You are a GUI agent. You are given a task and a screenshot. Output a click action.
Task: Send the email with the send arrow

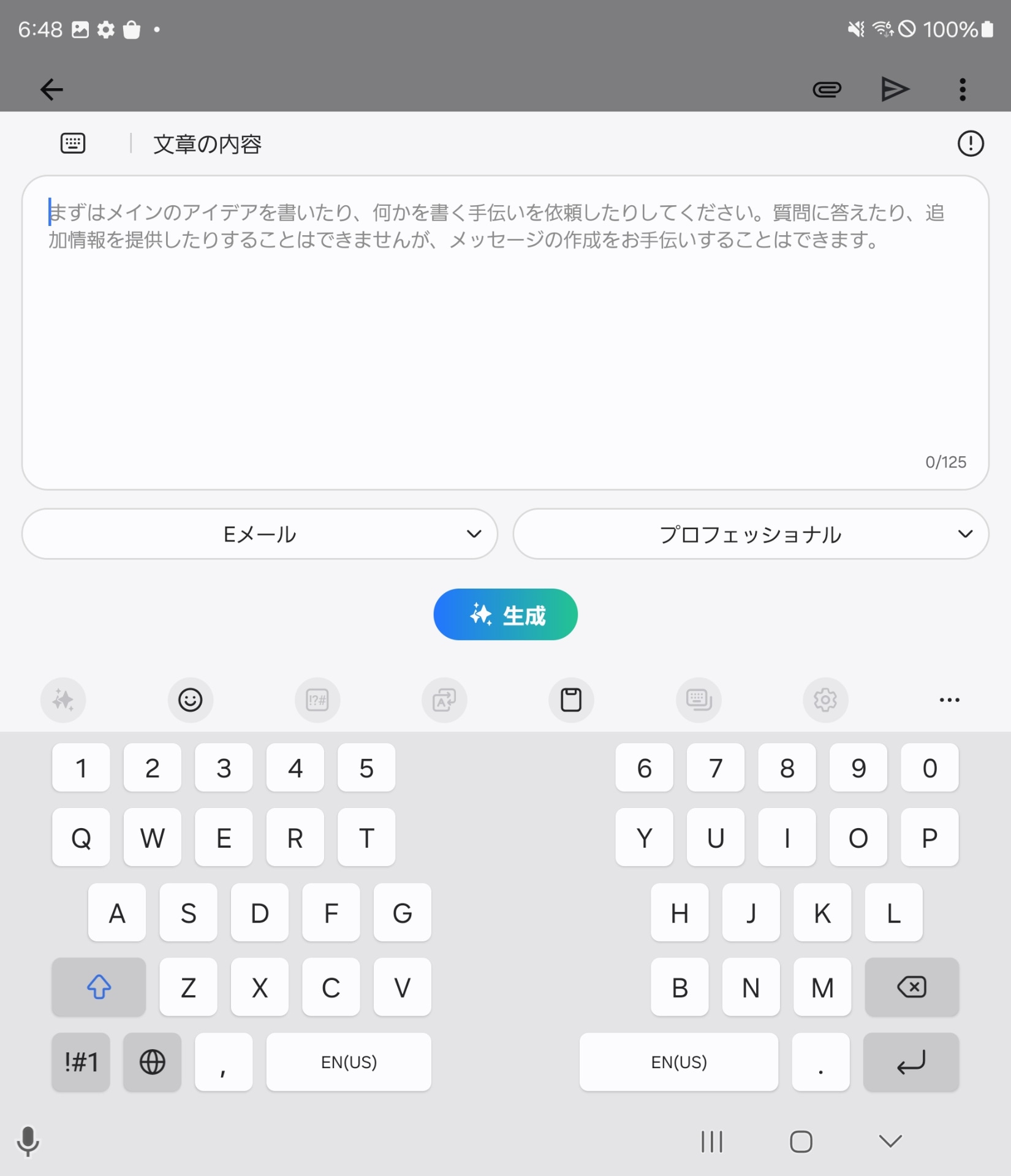(x=895, y=89)
